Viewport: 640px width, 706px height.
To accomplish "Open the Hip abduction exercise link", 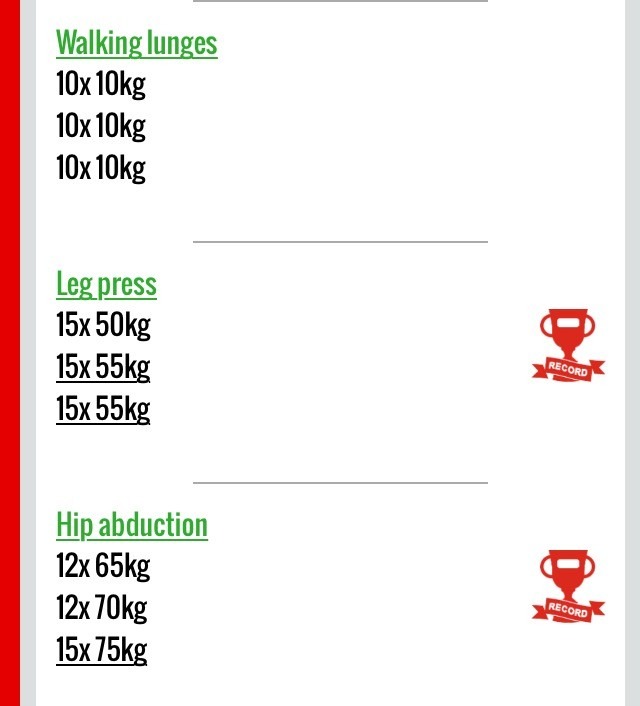I will (x=131, y=525).
